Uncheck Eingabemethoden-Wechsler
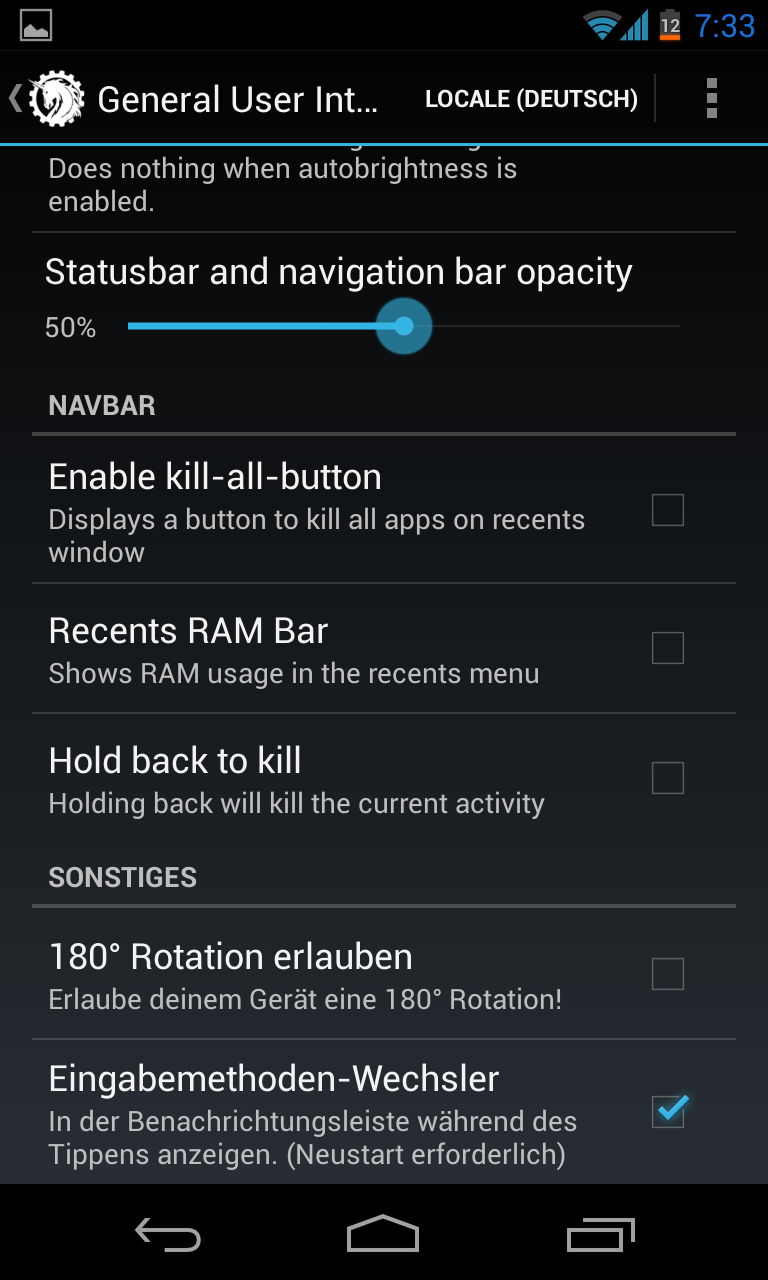Viewport: 768px width, 1280px height. 669,1110
